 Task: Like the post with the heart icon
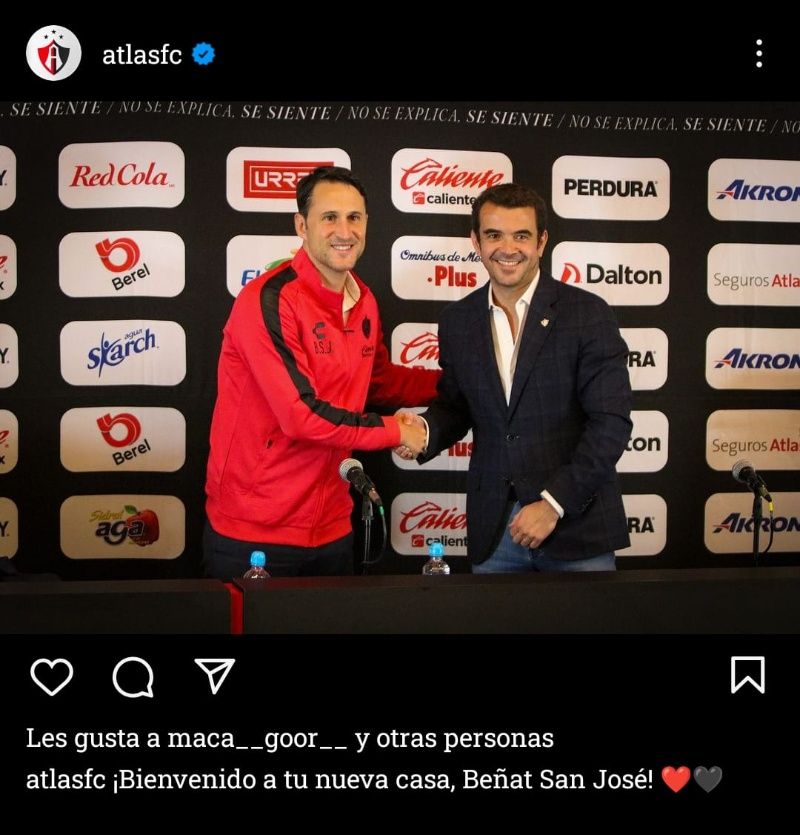[x=52, y=677]
